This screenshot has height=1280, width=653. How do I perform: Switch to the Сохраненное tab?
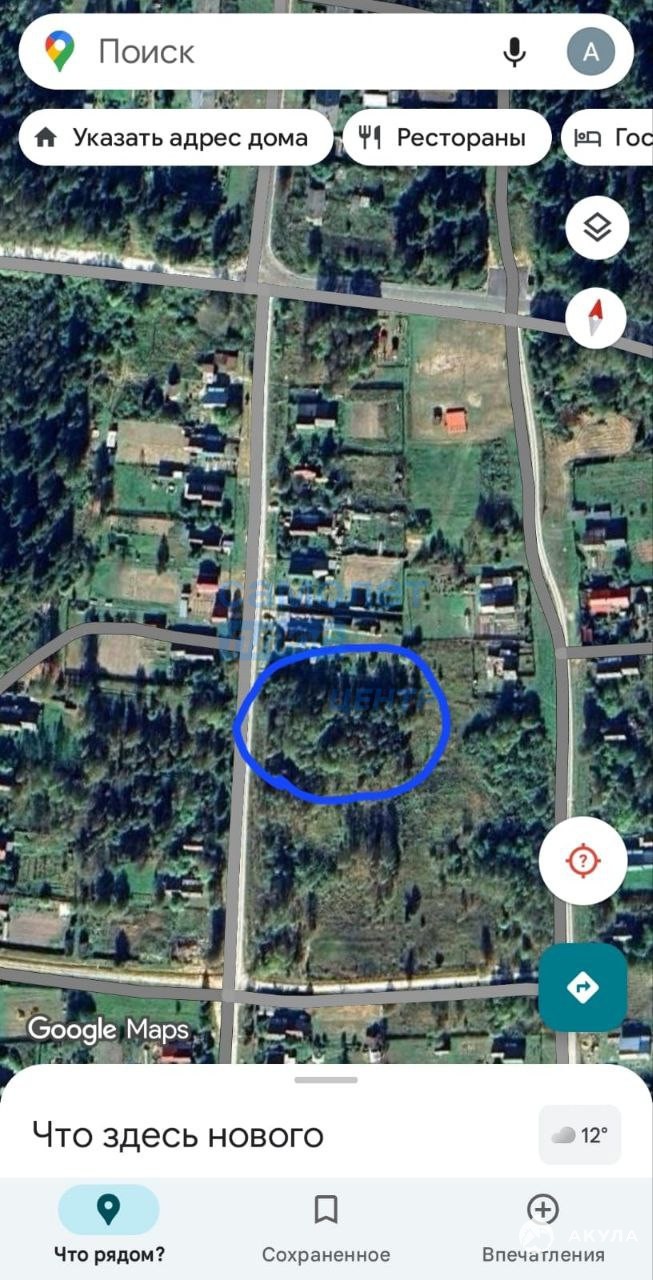326,1225
